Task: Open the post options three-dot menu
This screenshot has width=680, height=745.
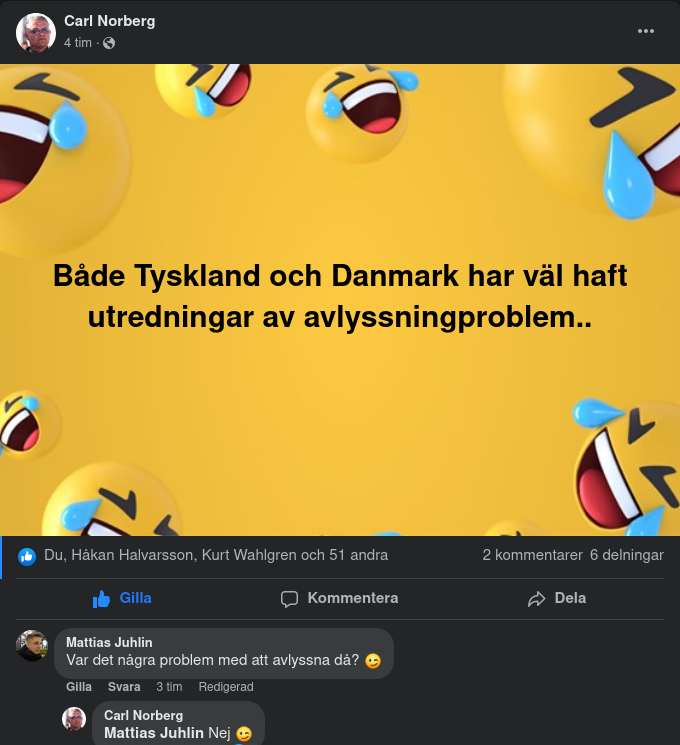Action: pyautogui.click(x=646, y=31)
